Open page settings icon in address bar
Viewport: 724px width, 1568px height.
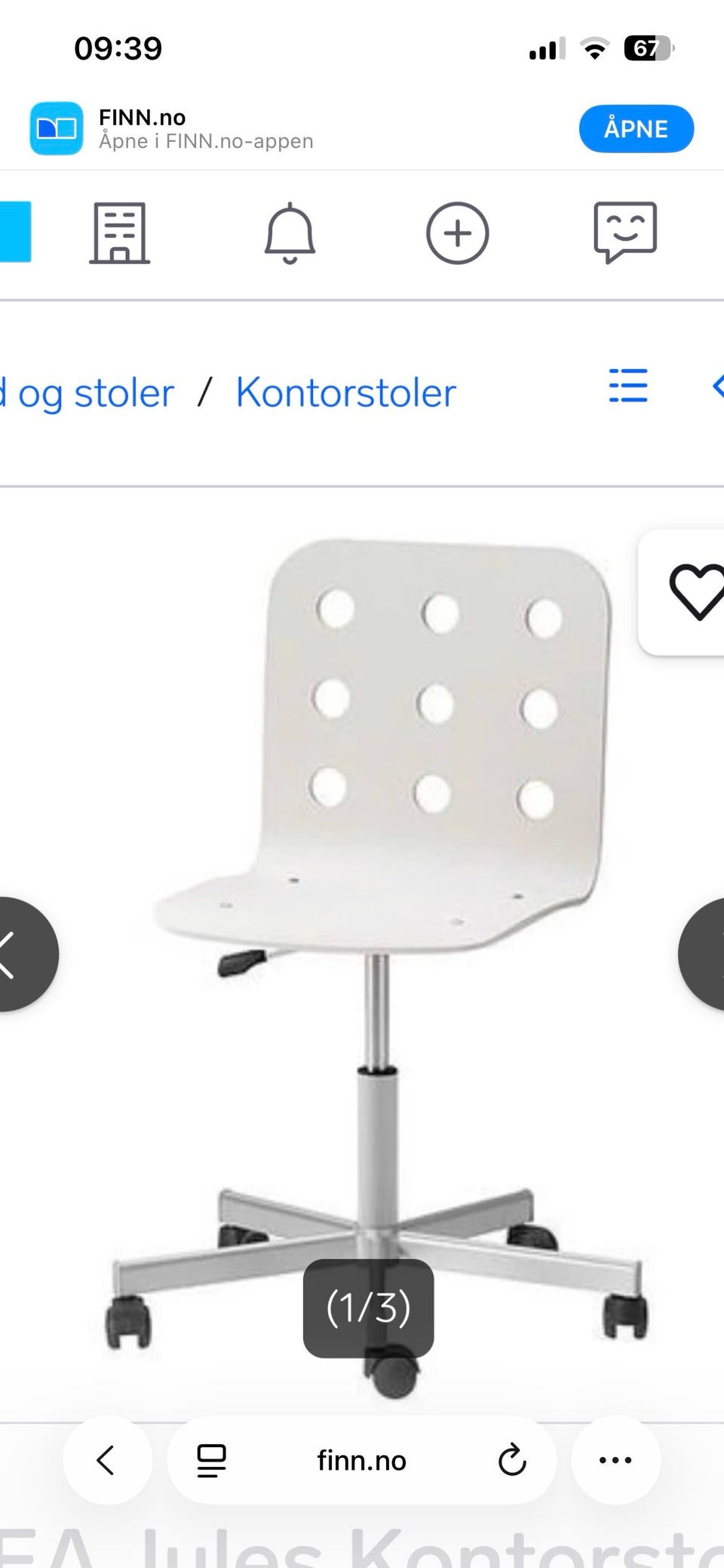click(x=211, y=1460)
